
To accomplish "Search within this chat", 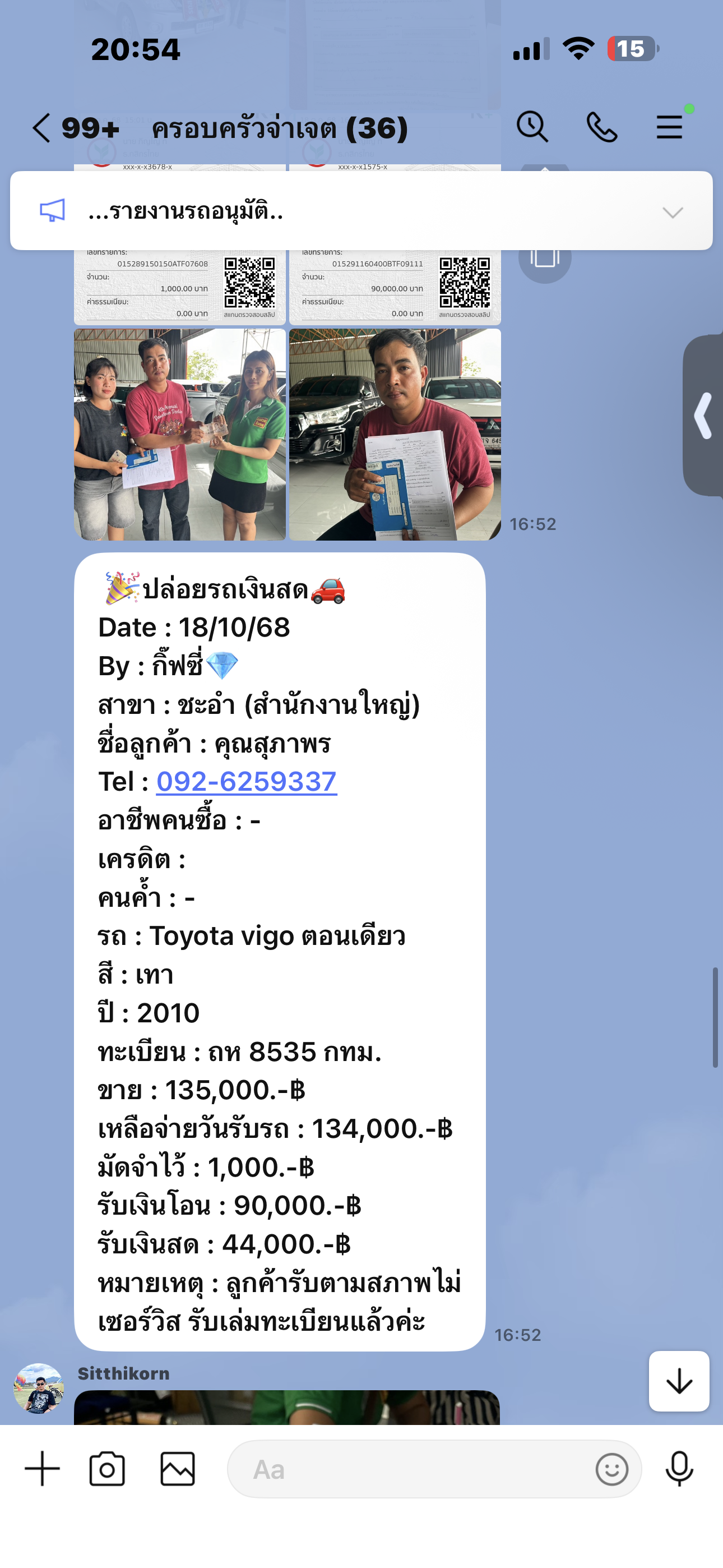I will click(532, 127).
